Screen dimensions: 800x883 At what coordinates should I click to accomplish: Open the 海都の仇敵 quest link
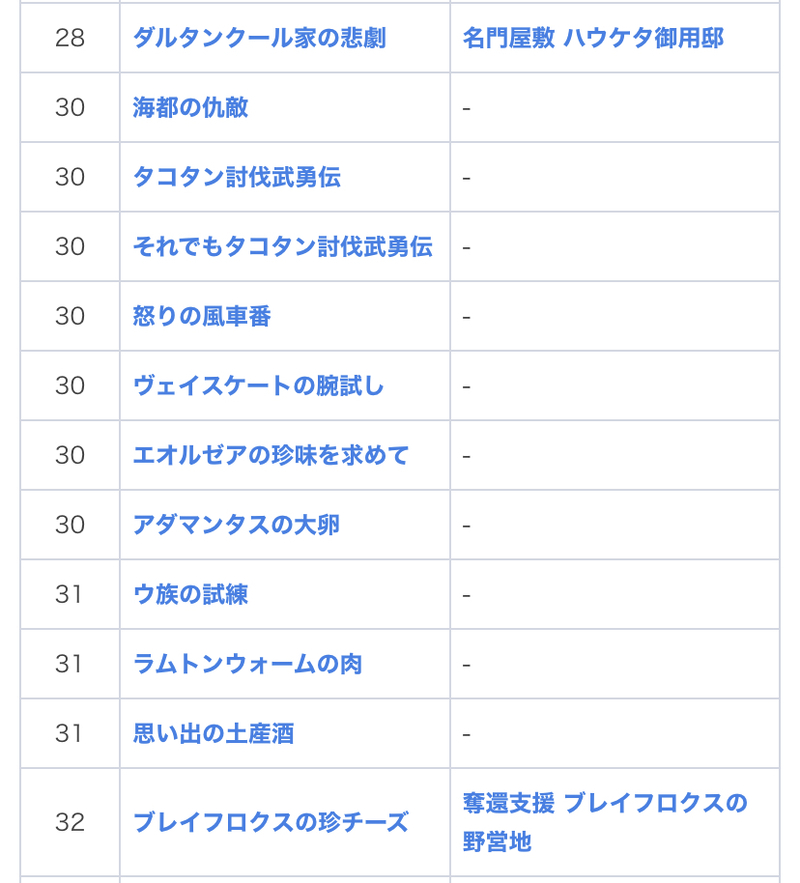(190, 107)
